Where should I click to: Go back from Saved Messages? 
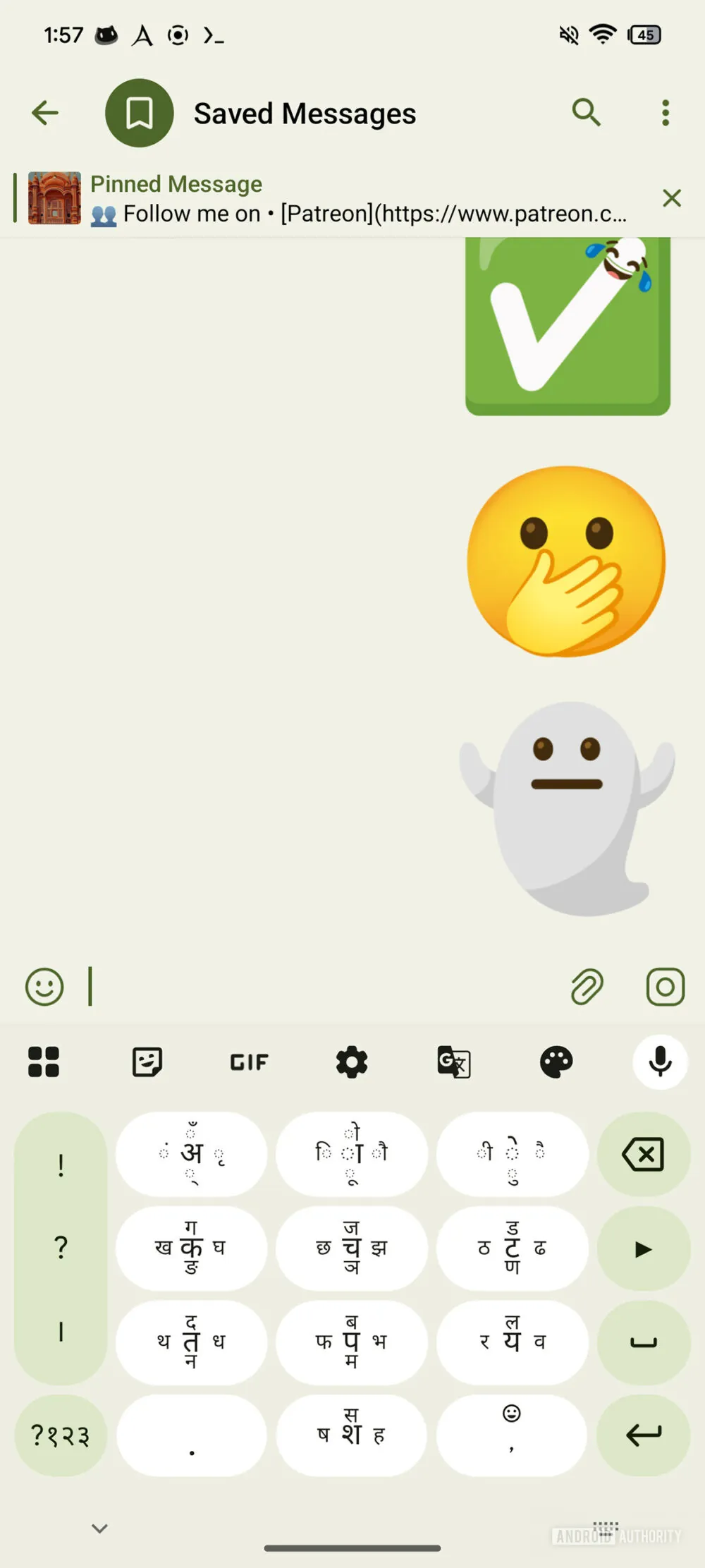pyautogui.click(x=45, y=113)
